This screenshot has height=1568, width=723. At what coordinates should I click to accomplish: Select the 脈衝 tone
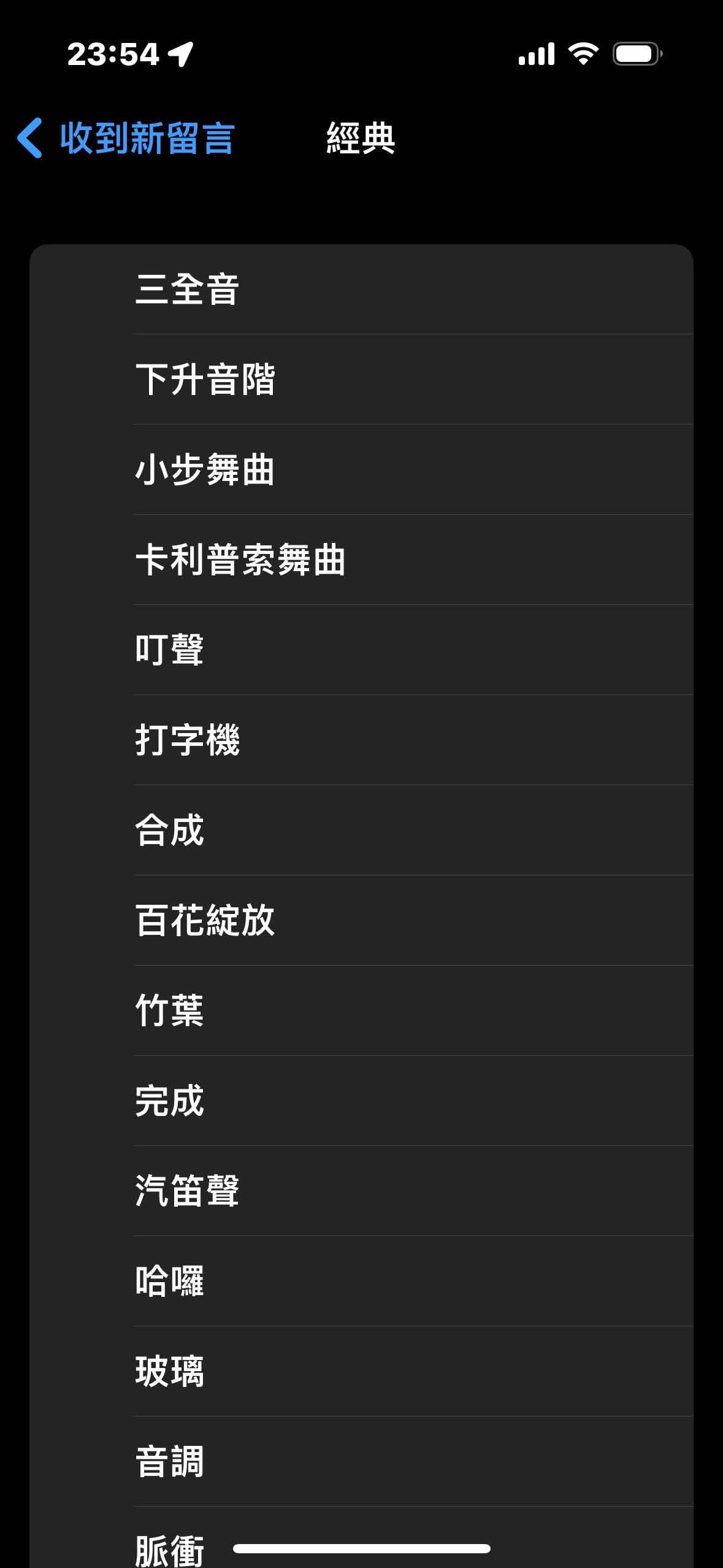tap(170, 1550)
